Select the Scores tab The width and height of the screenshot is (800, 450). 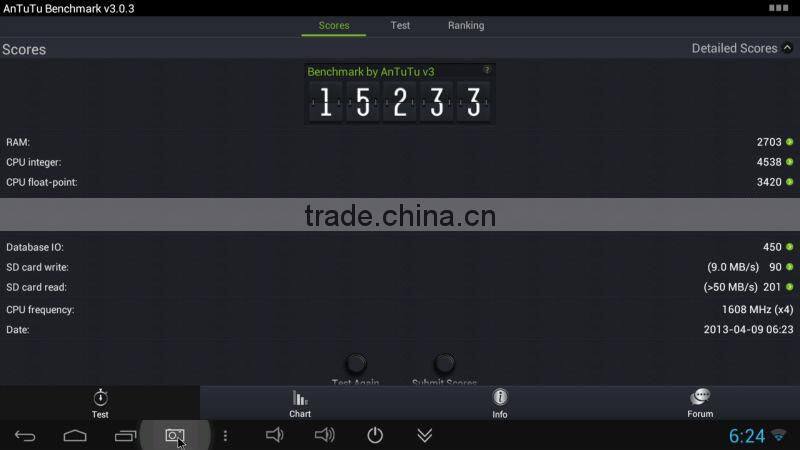334,25
